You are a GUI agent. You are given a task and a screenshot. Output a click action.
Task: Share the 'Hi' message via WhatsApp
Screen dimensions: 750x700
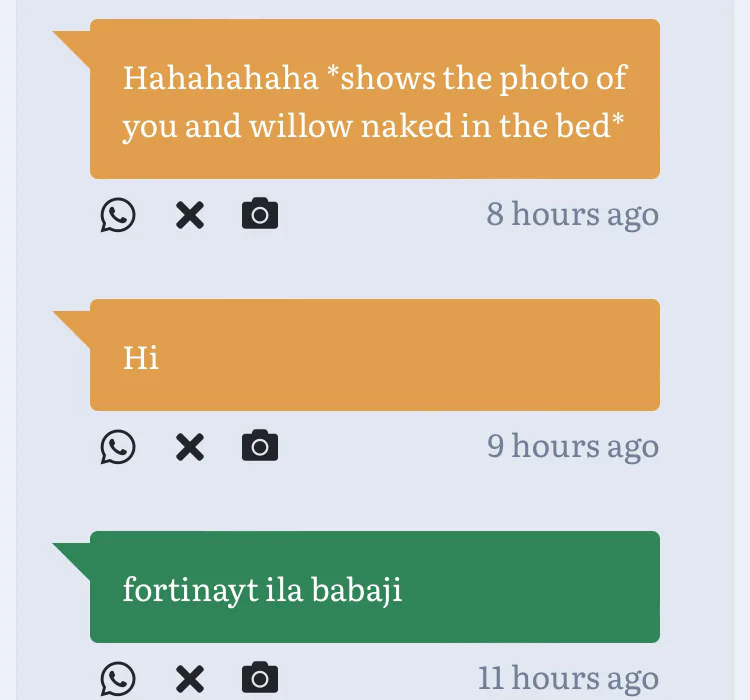click(x=118, y=447)
